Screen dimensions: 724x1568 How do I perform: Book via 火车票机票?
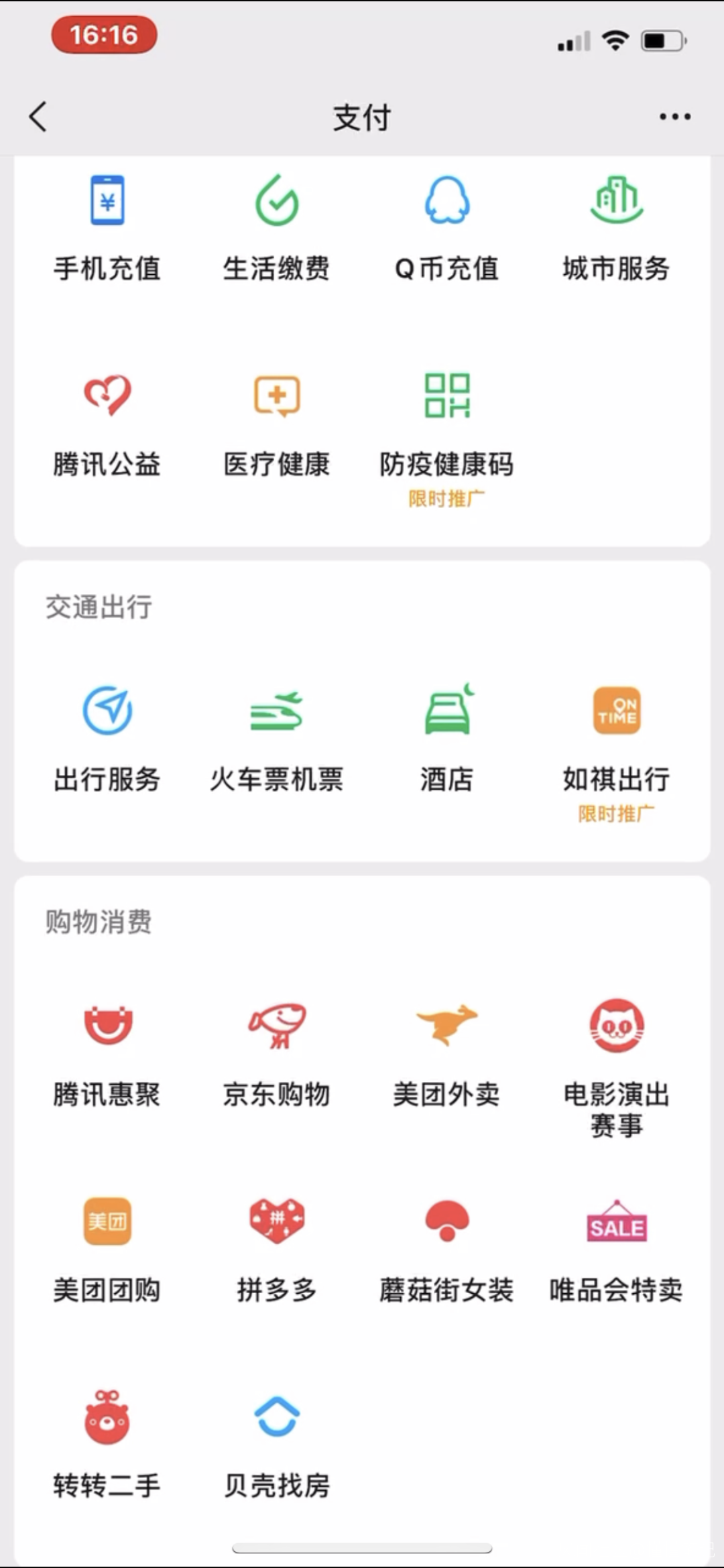276,739
